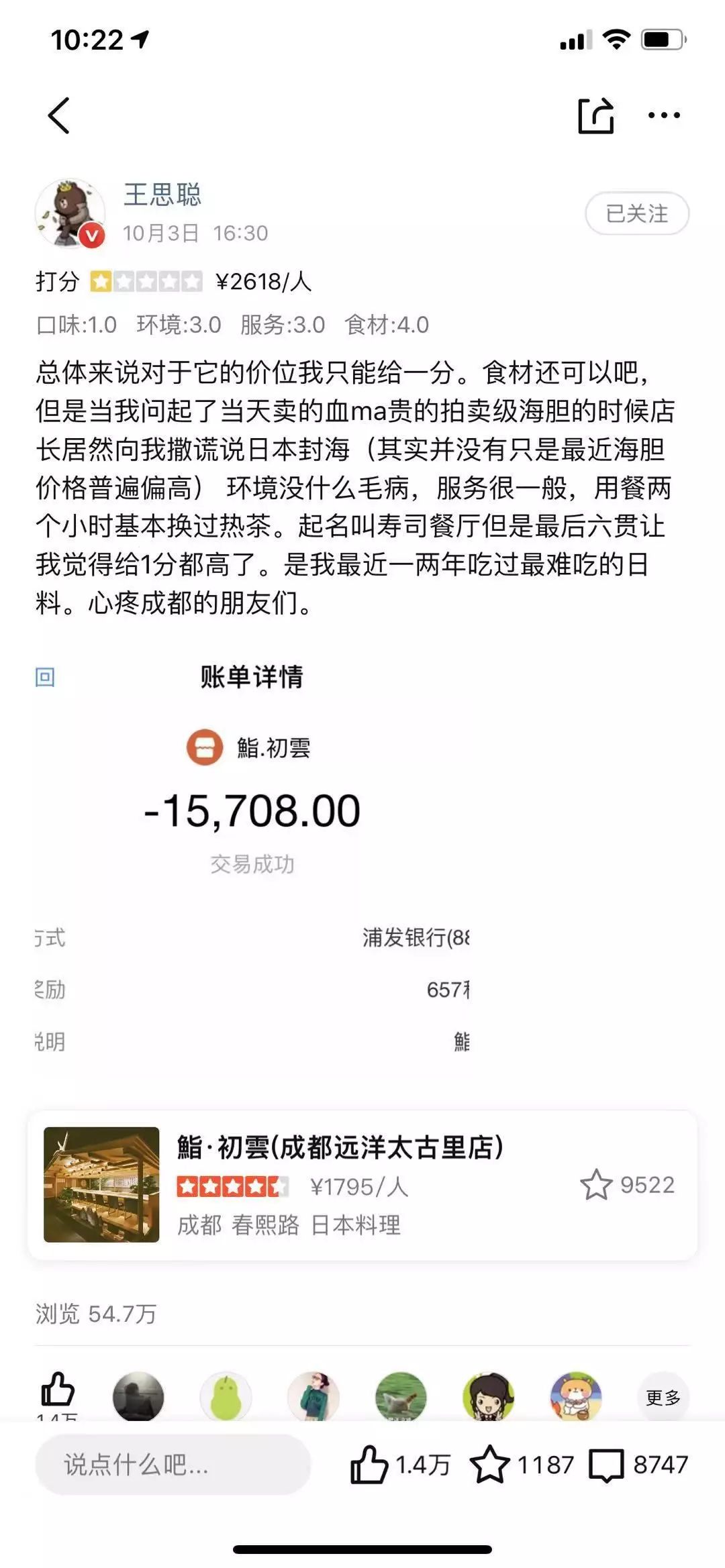Viewport: 725px width, 1568px height.
Task: Open the 8747 comments
Action: [638, 1464]
